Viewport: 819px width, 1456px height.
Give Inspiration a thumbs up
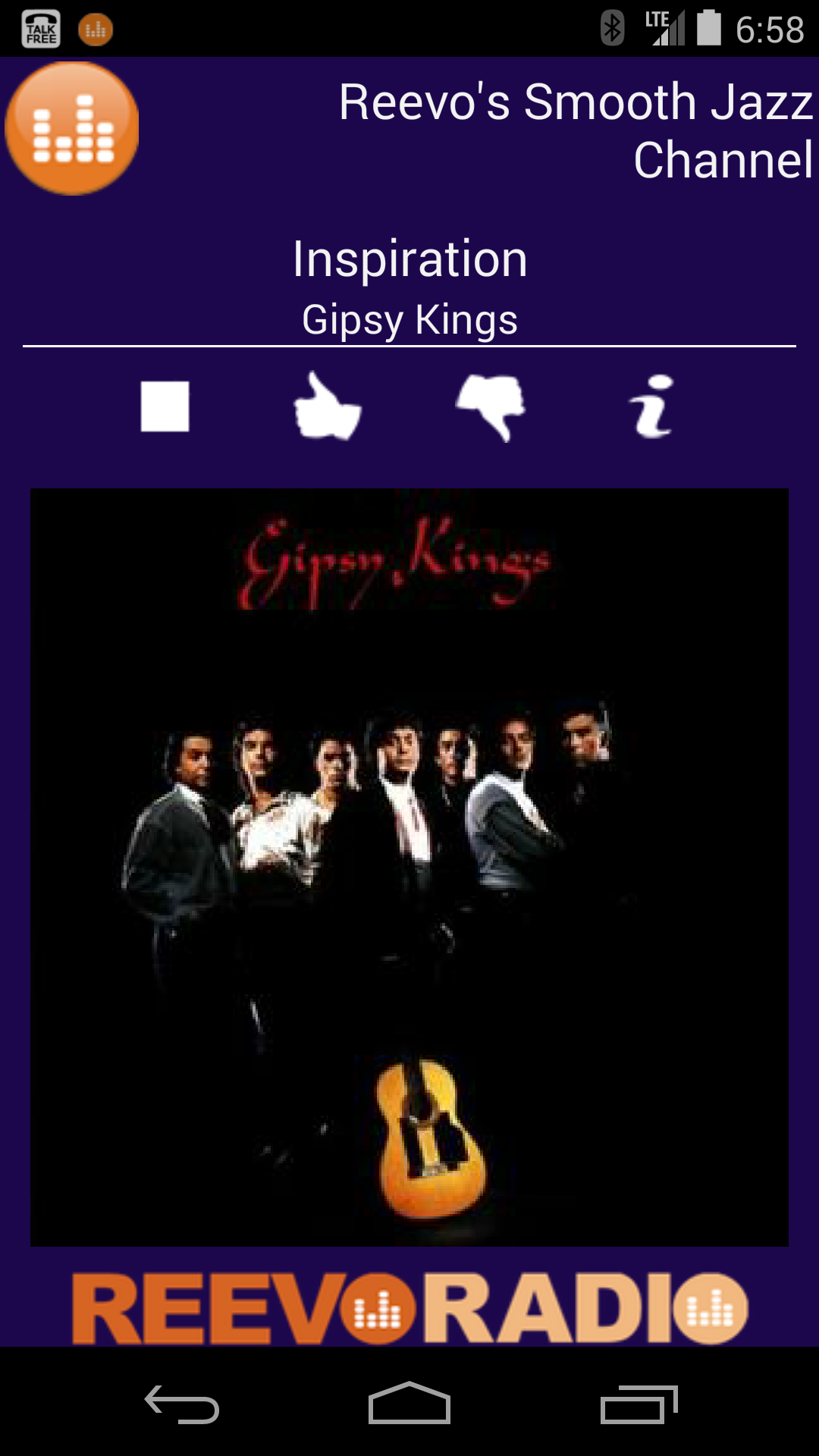point(327,406)
